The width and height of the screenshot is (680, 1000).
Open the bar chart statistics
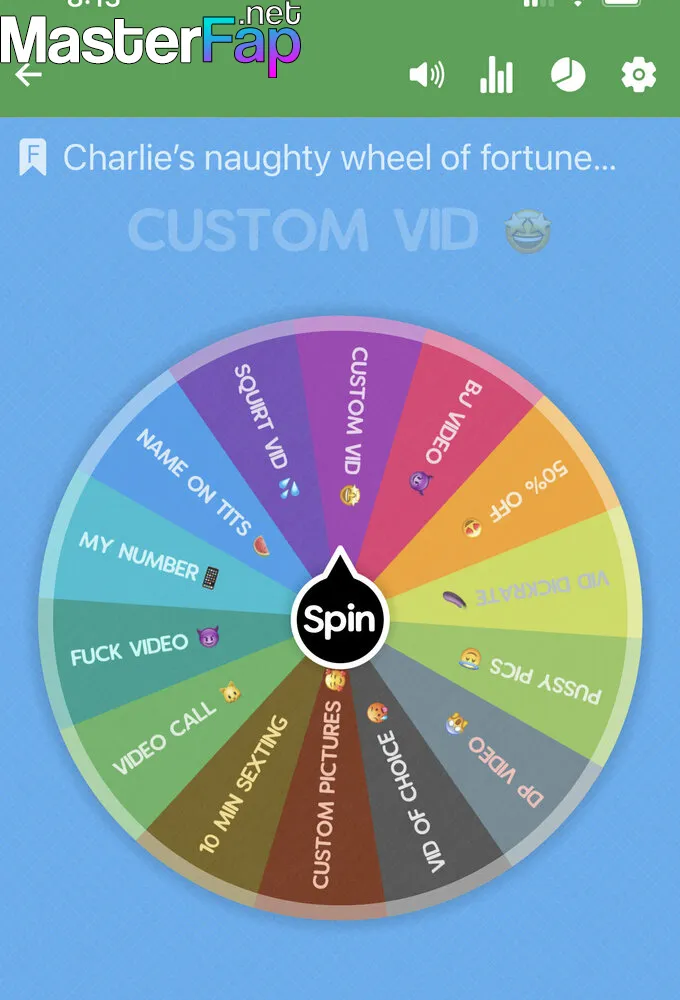(x=496, y=75)
